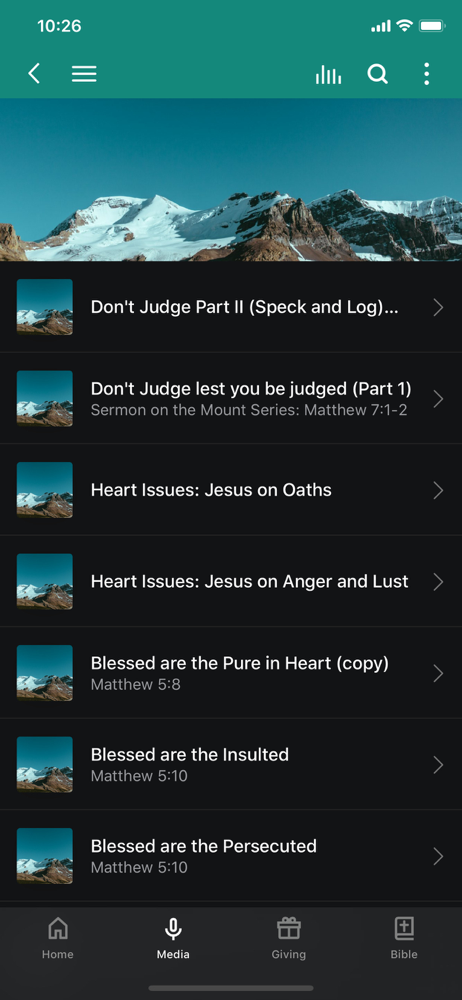Viewport: 462px width, 1000px height.
Task: Open the now-playing audio bars icon
Action: [x=328, y=75]
